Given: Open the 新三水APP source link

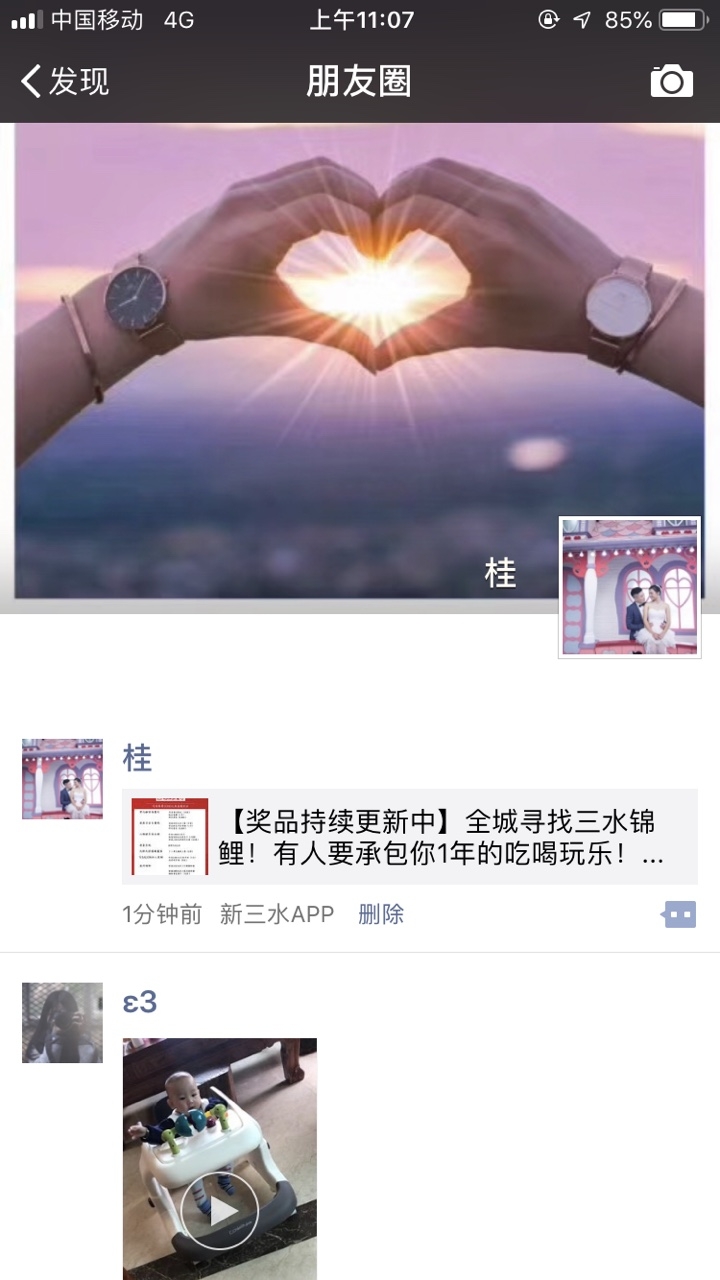Looking at the screenshot, I should pos(276,914).
